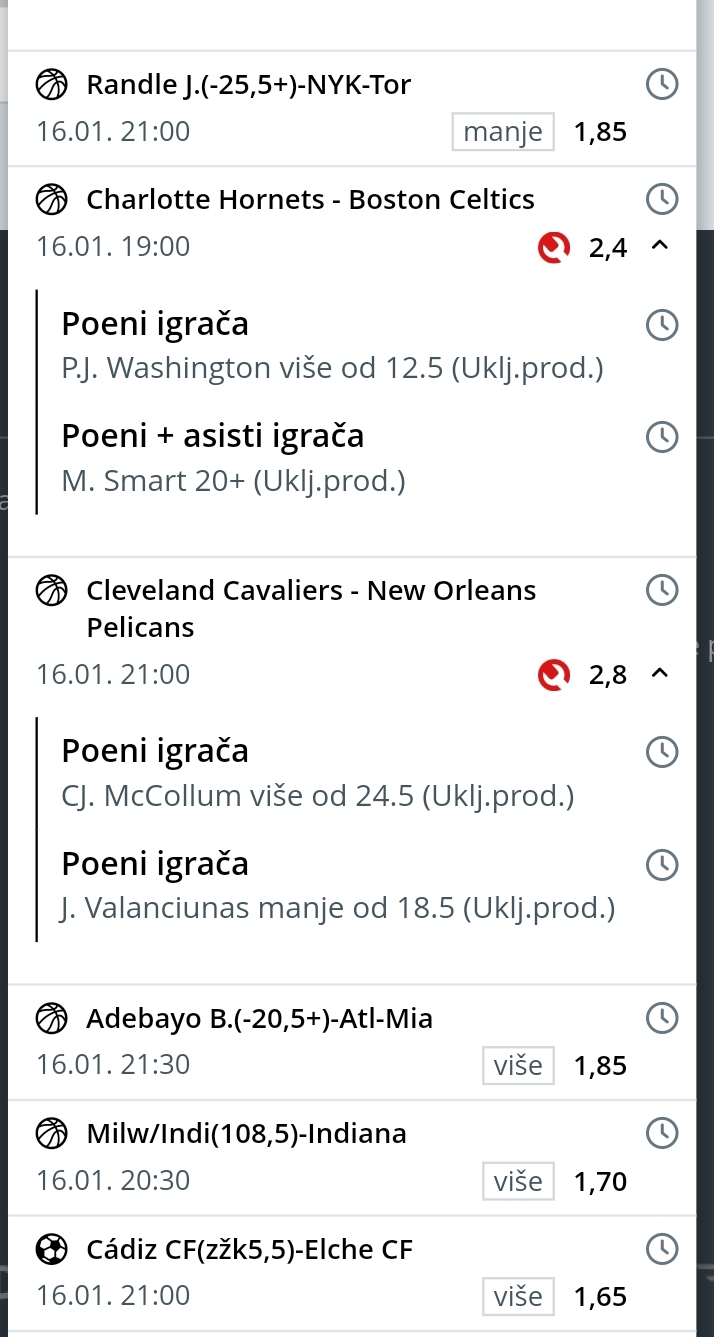Open the Randle J. NYK-Tor bet row
Image resolution: width=714 pixels, height=1337 pixels.
[352, 108]
